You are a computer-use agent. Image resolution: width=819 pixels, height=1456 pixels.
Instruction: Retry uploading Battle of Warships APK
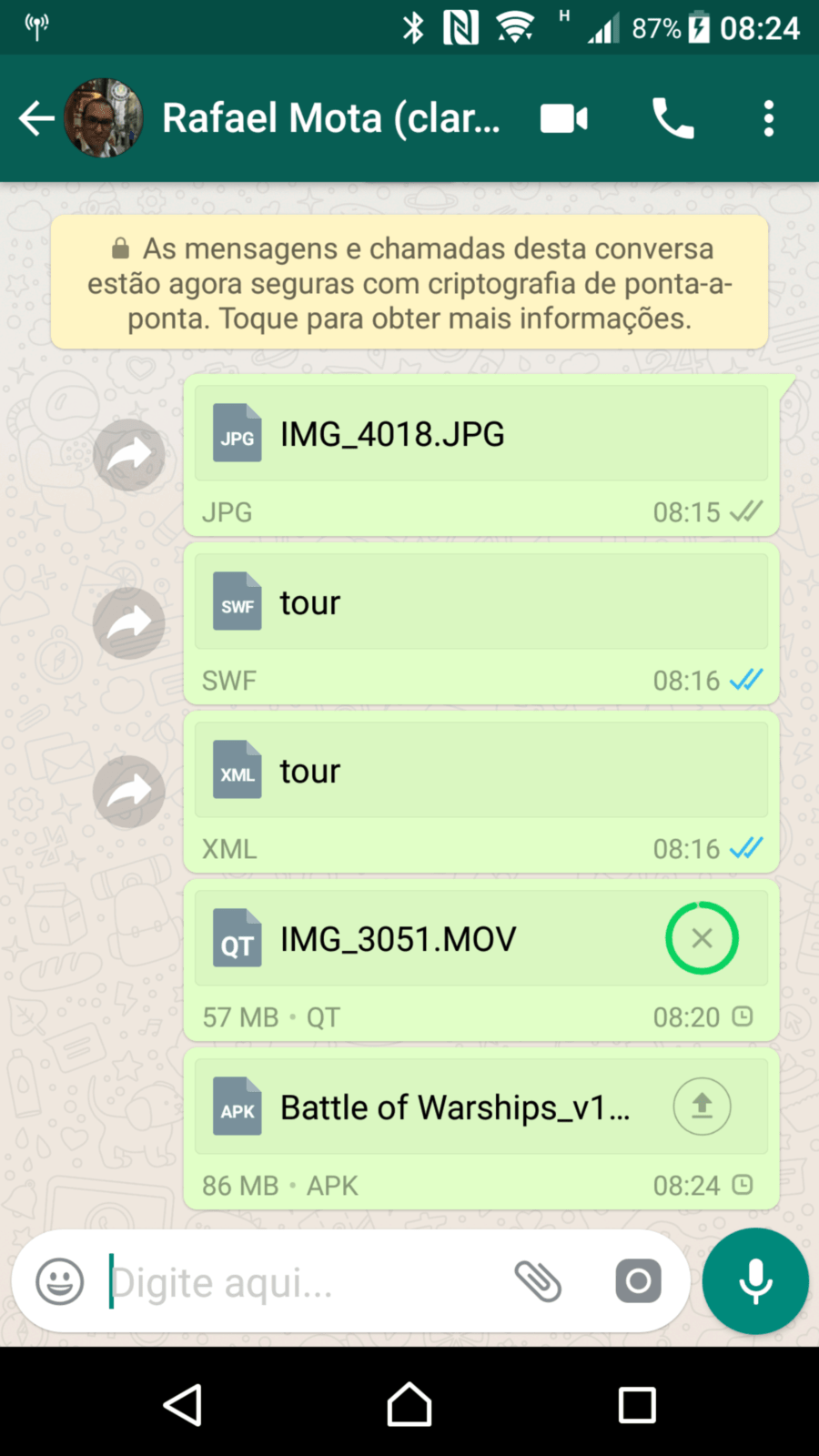click(702, 1107)
